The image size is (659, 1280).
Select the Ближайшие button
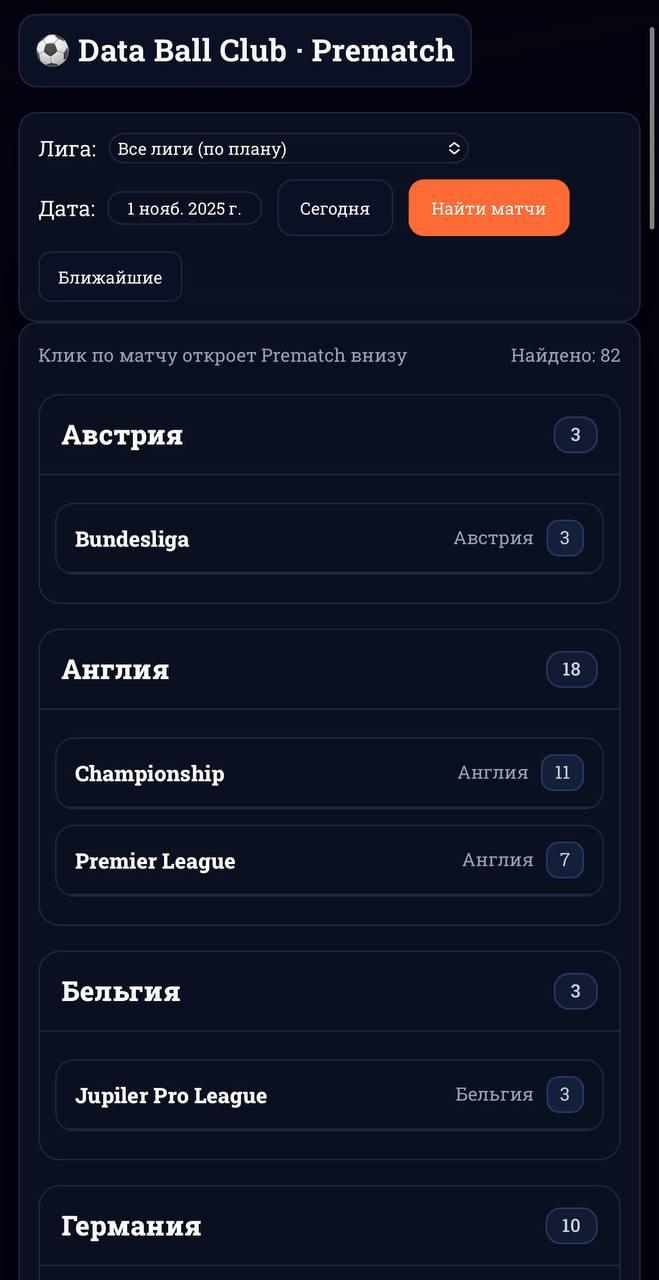coord(110,277)
